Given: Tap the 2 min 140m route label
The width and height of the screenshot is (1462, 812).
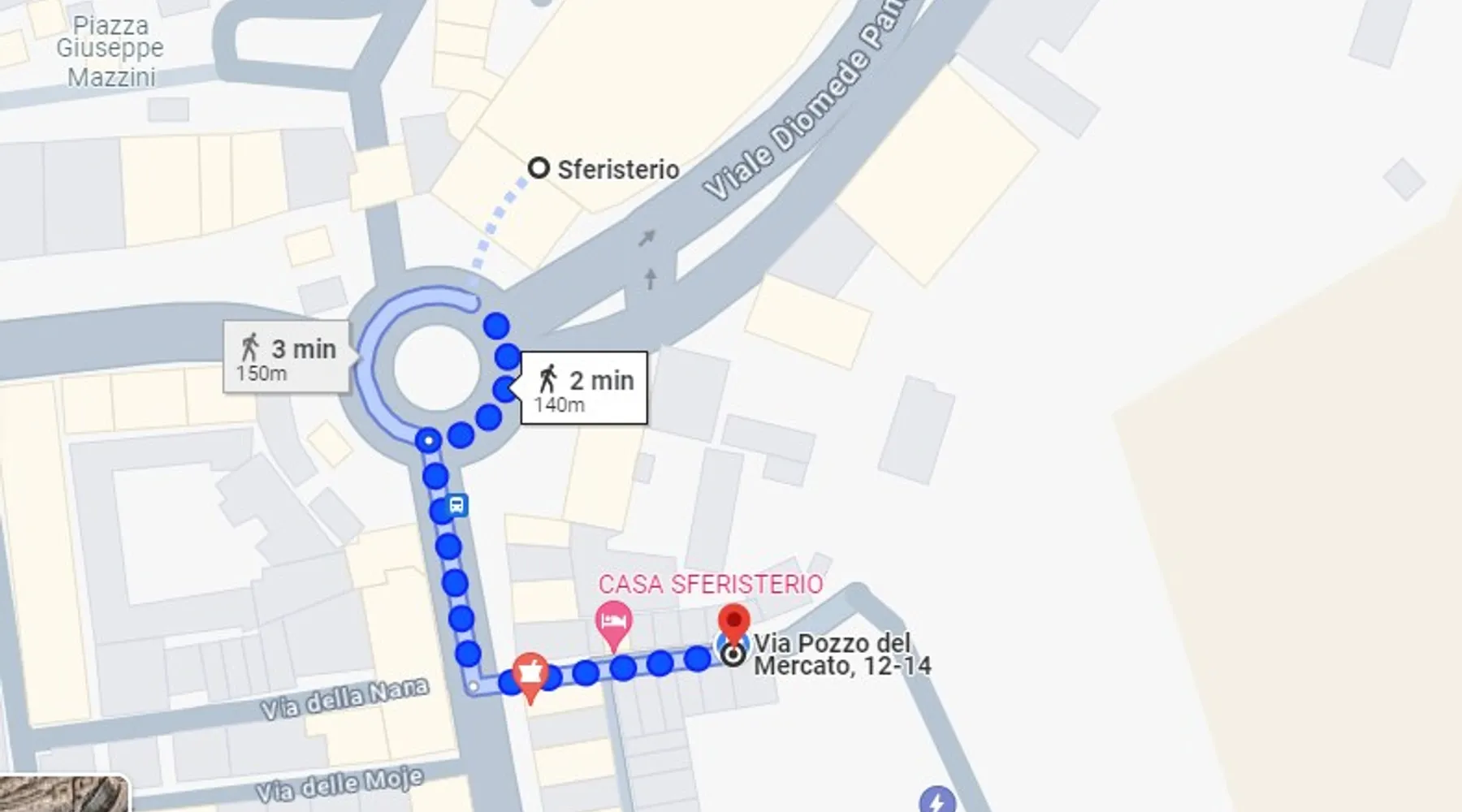Looking at the screenshot, I should pyautogui.click(x=584, y=388).
